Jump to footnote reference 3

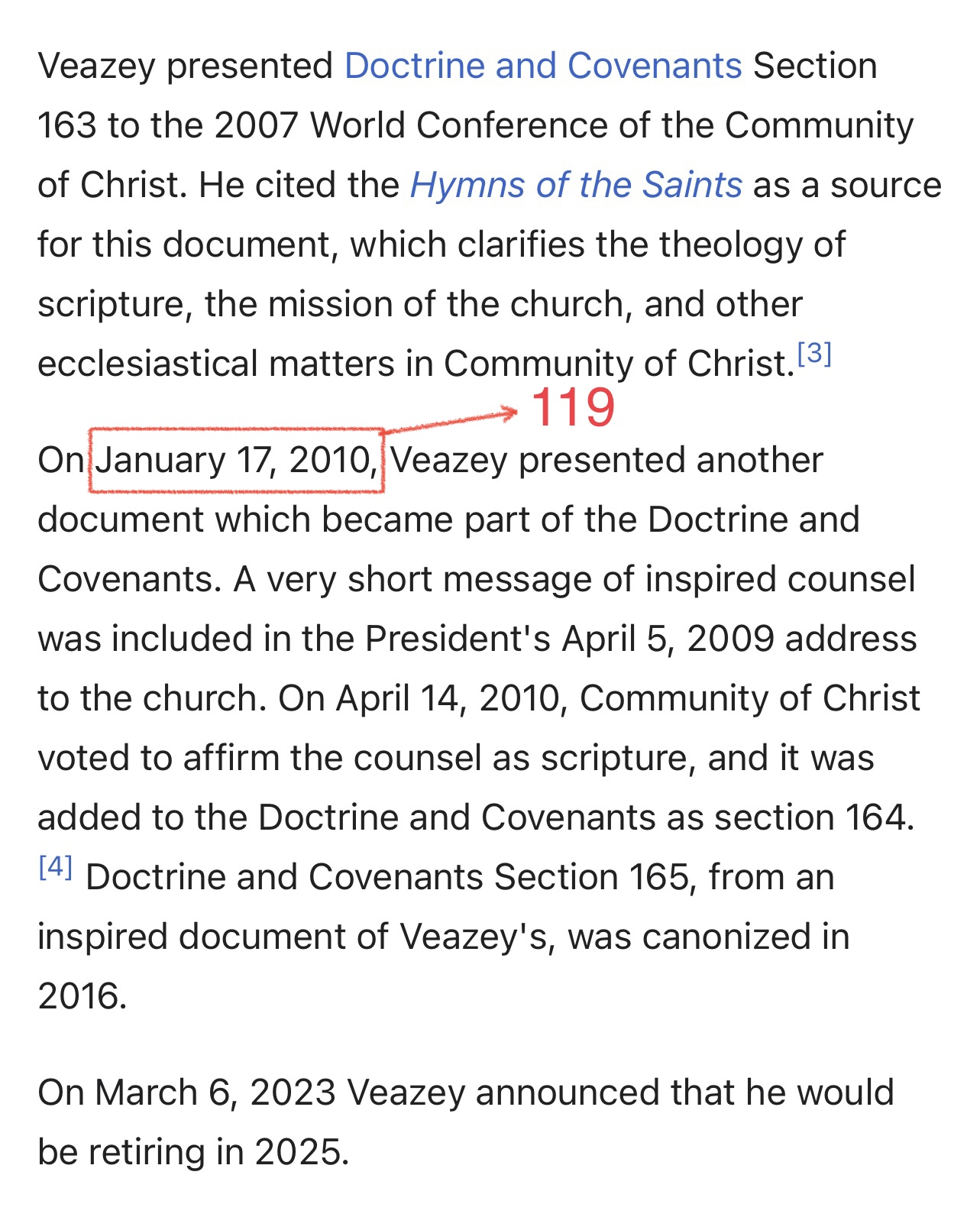click(x=814, y=354)
